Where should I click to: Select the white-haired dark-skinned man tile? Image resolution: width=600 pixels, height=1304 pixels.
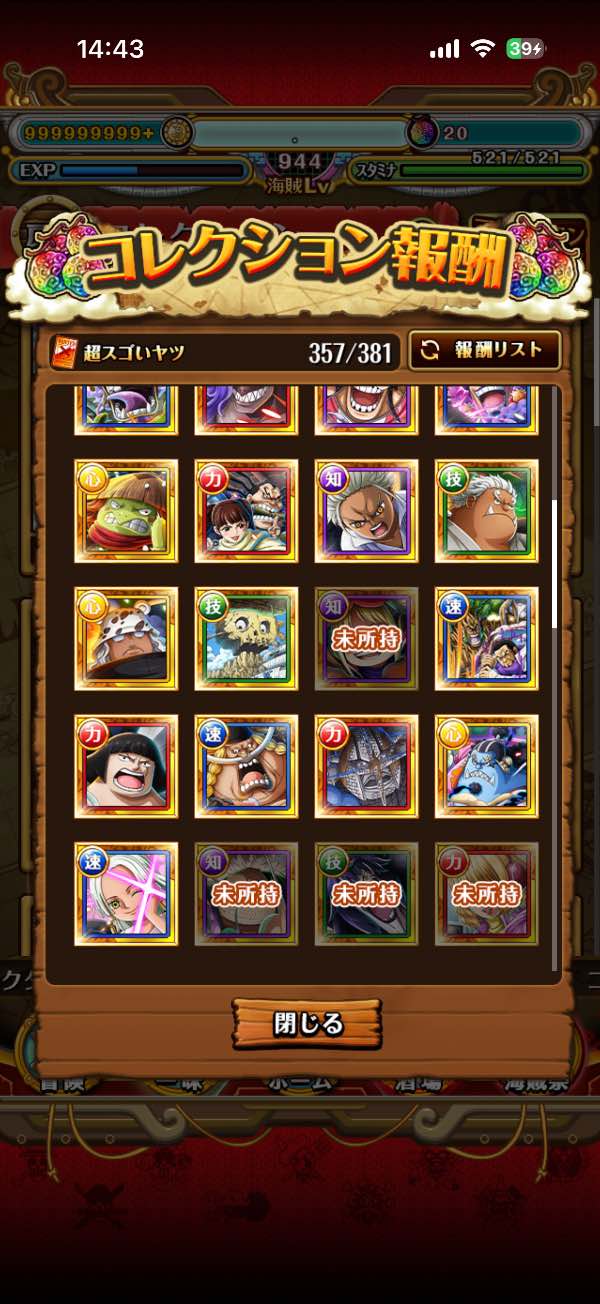tap(366, 511)
